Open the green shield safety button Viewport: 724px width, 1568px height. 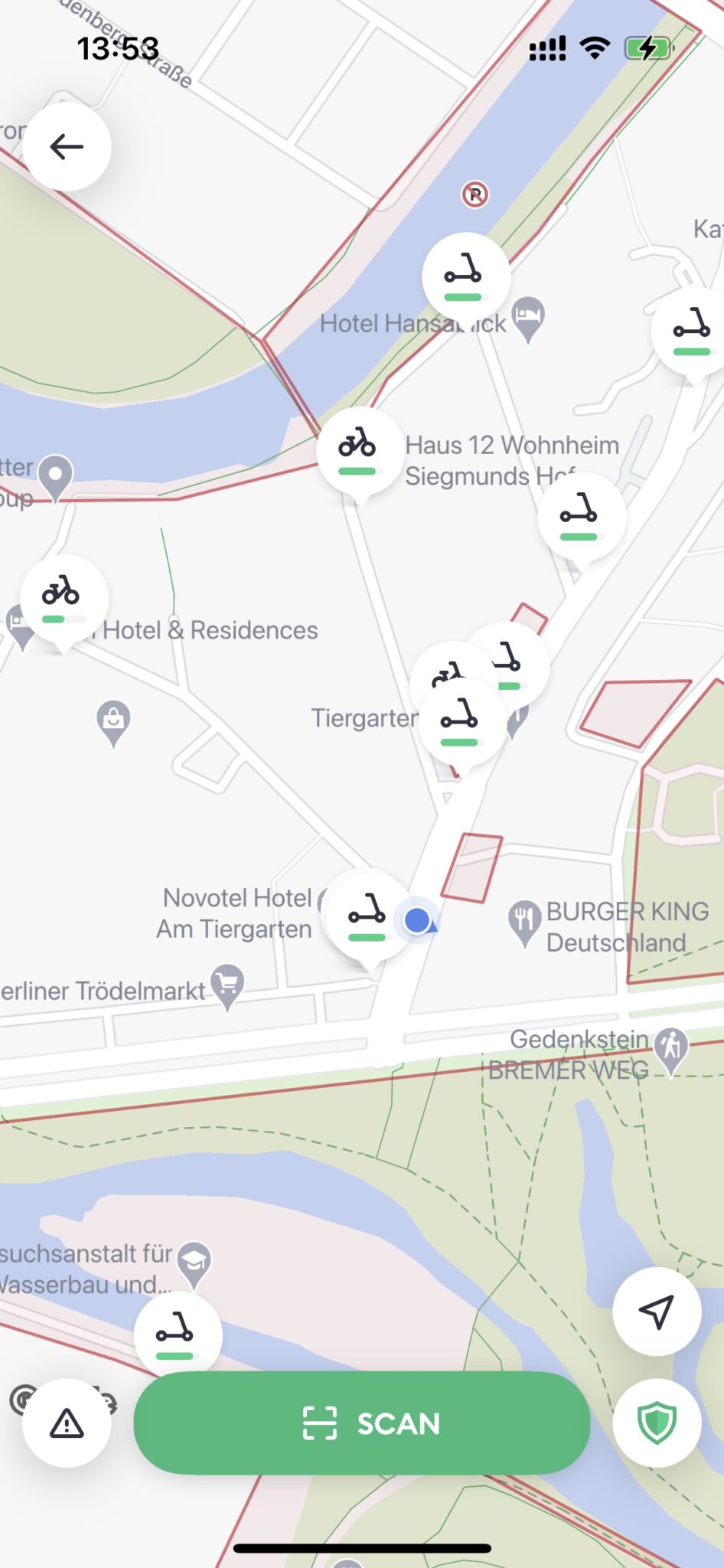(657, 1423)
